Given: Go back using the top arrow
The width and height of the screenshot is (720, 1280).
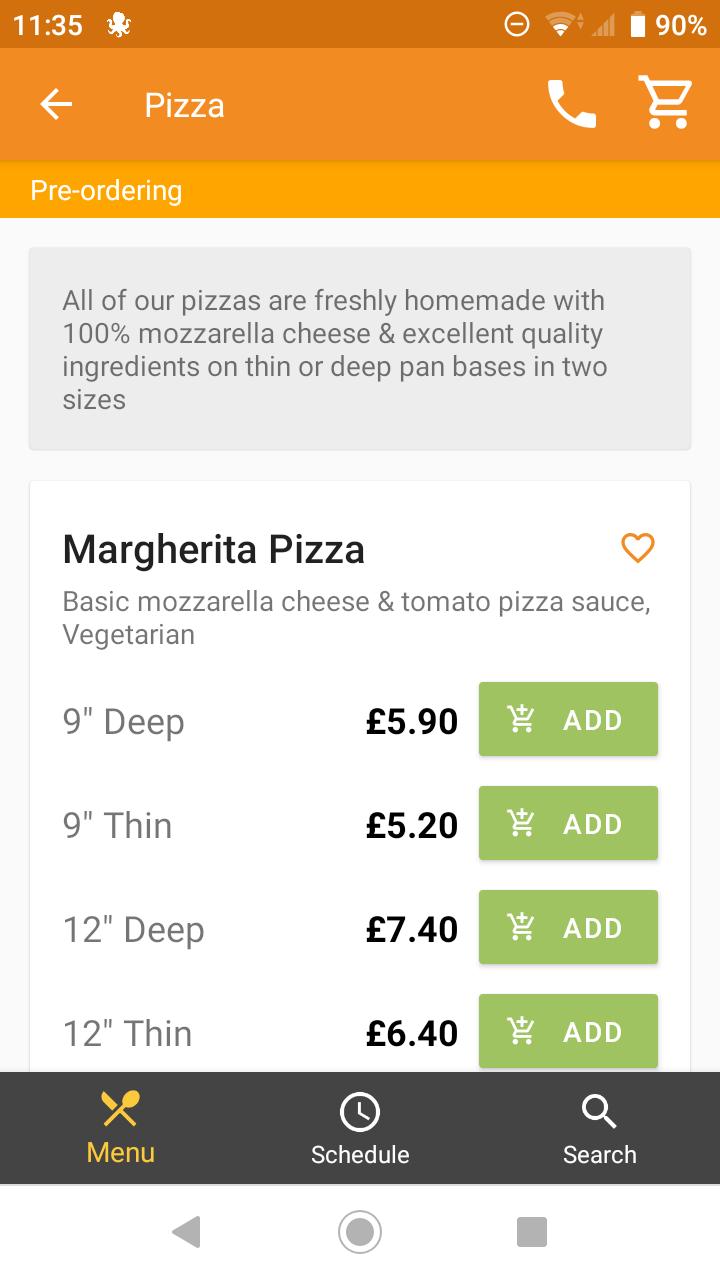Looking at the screenshot, I should [56, 105].
